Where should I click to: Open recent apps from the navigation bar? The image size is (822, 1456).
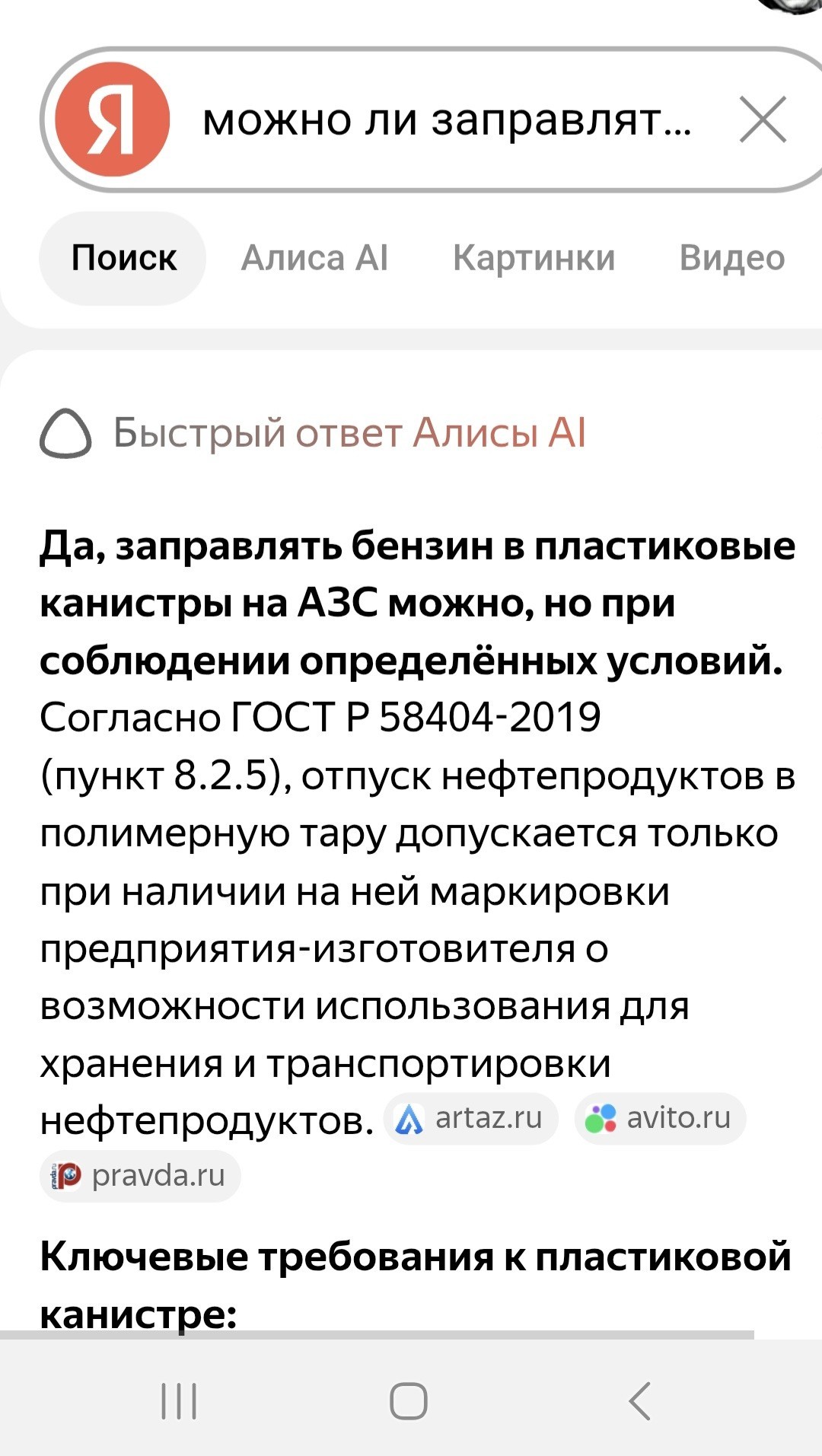(180, 1400)
